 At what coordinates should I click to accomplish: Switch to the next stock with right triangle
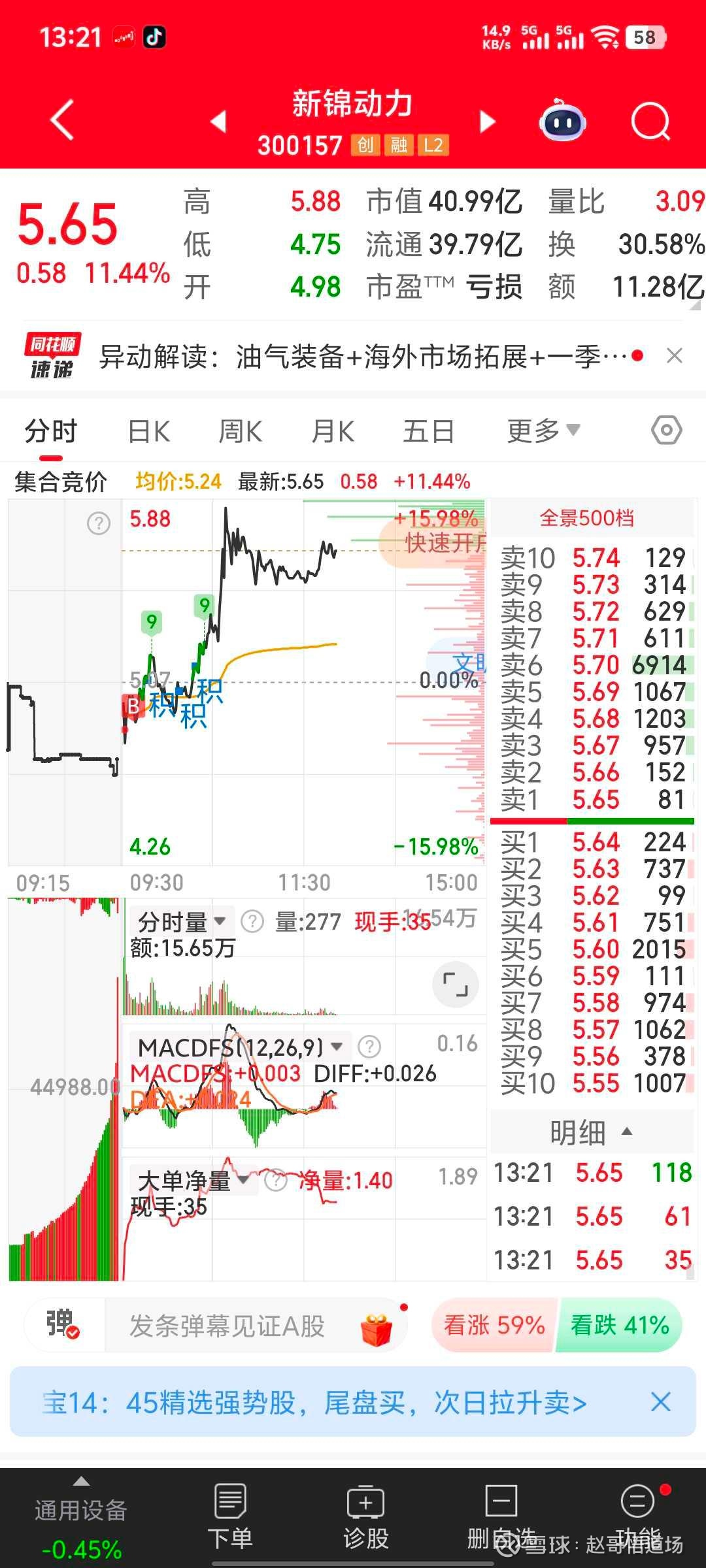[x=487, y=121]
